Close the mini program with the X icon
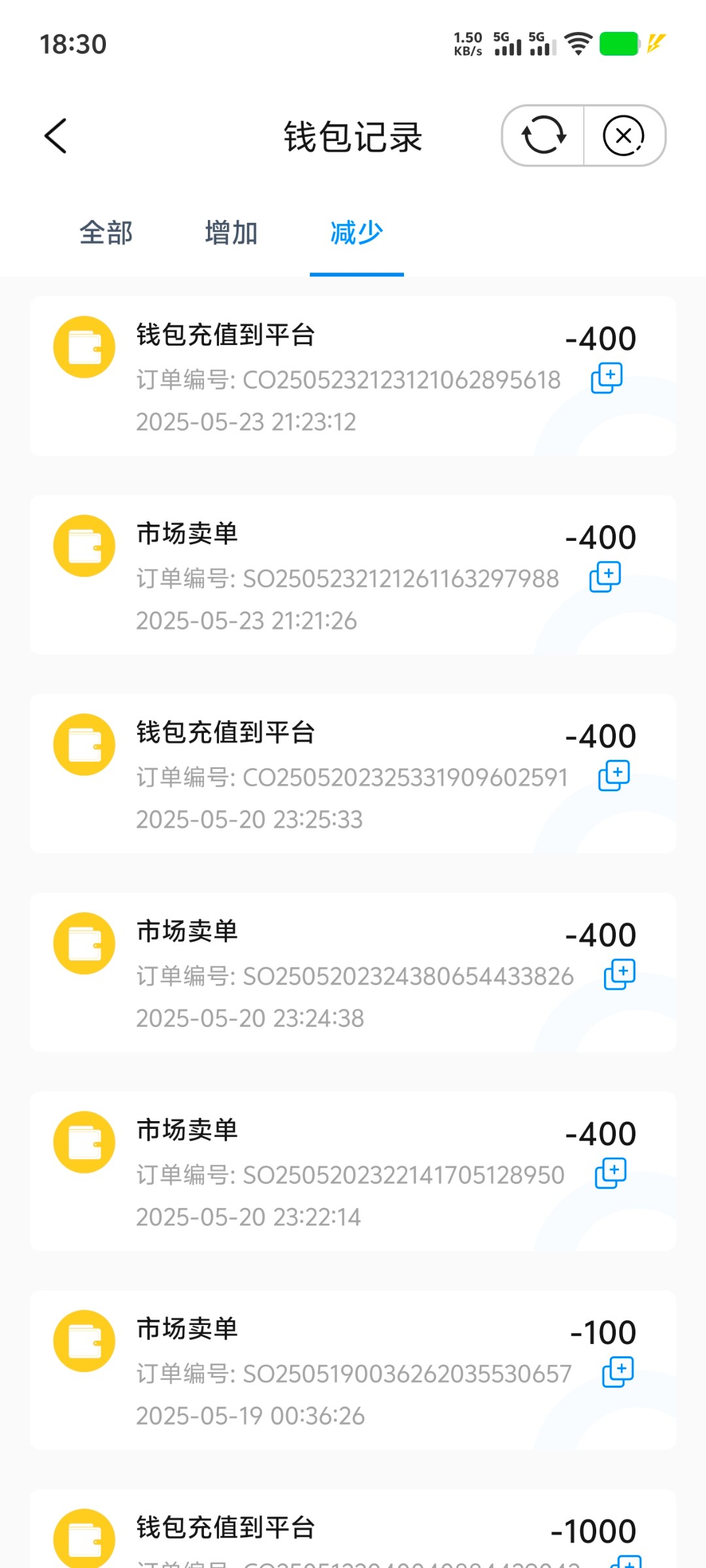 [624, 135]
